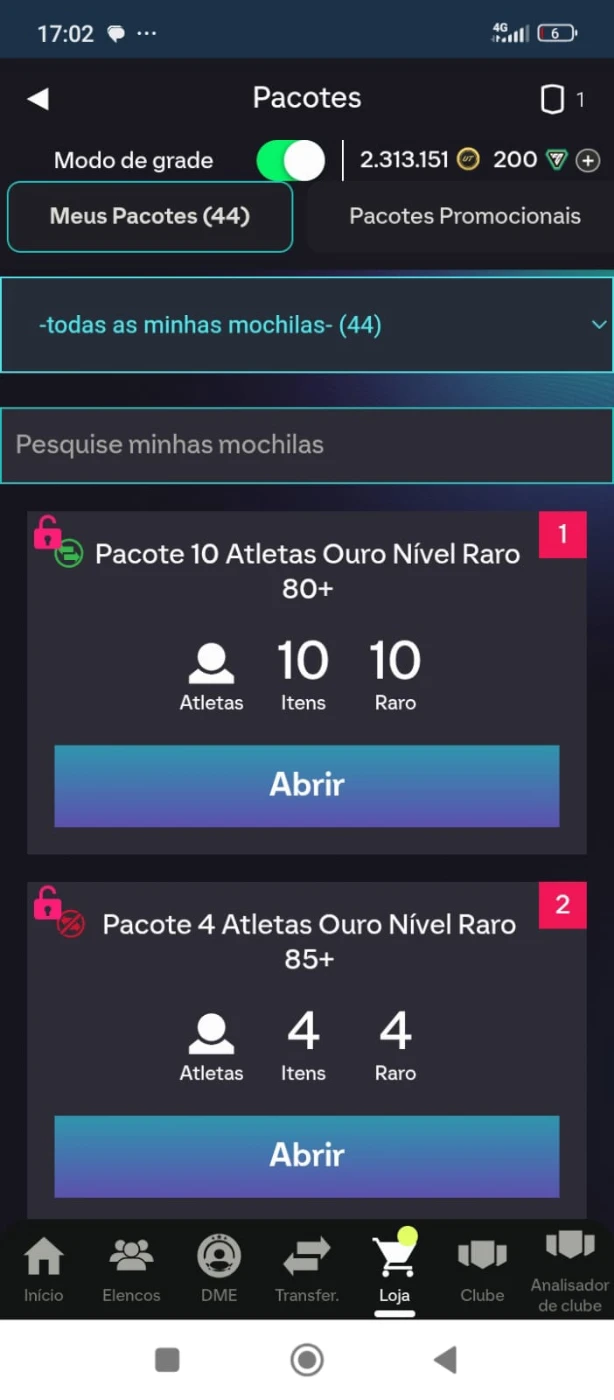Open the Elencos section

pos(131,1269)
